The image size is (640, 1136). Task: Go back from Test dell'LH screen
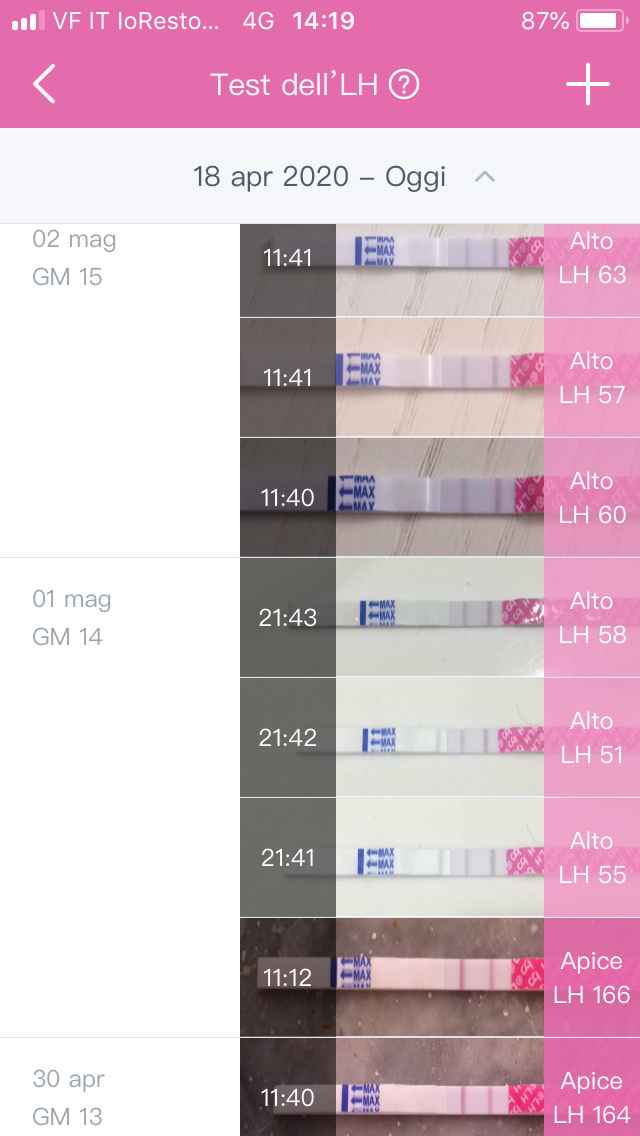point(44,85)
